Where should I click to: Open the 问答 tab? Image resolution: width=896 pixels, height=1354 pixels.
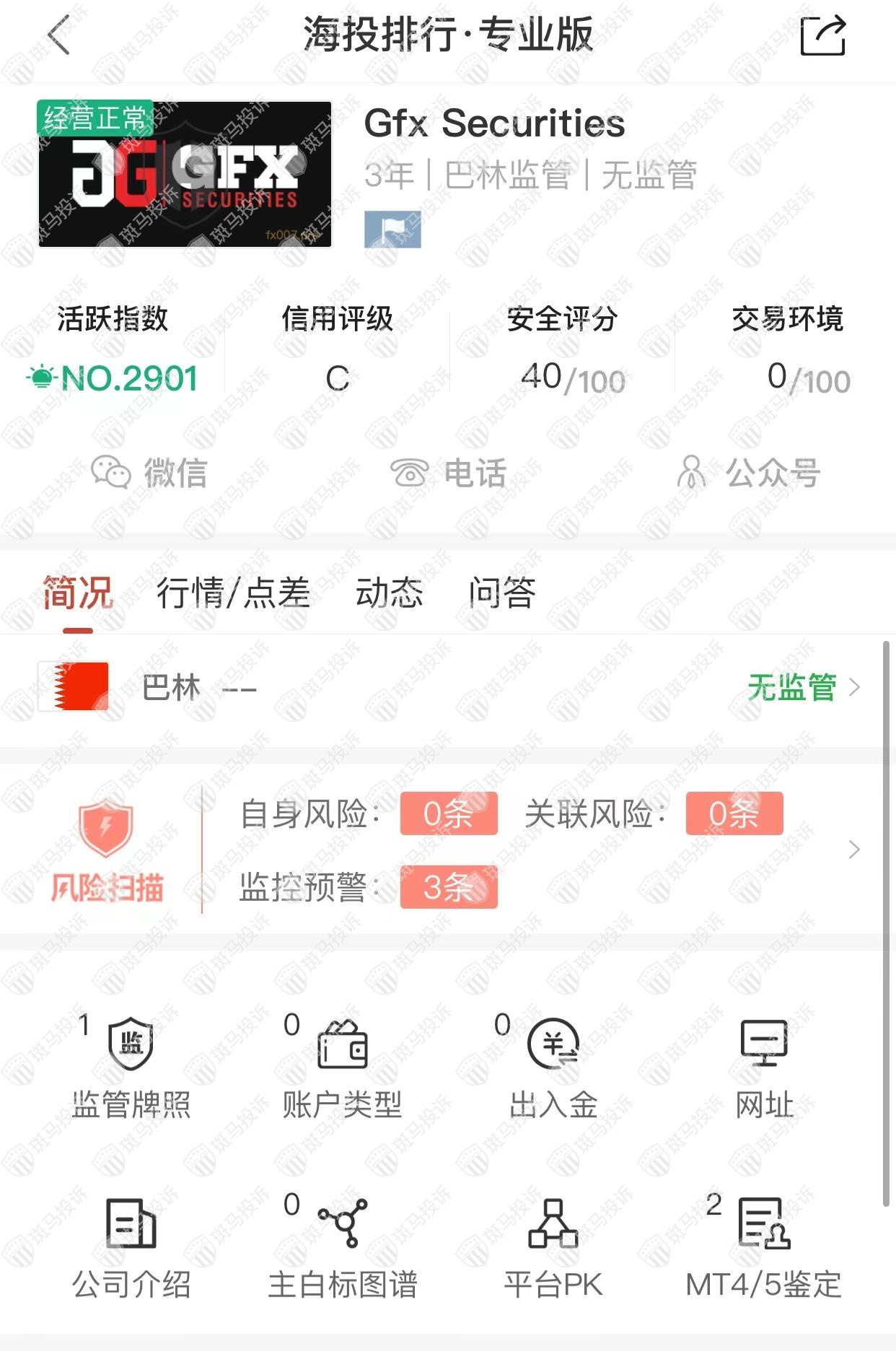(502, 593)
